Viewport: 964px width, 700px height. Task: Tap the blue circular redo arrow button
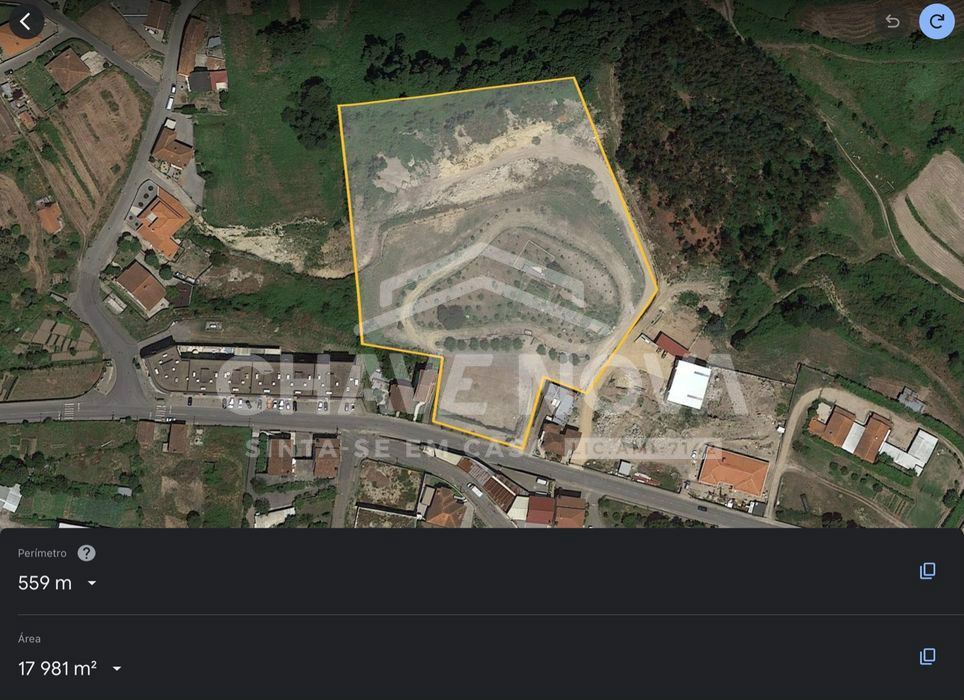tap(937, 21)
